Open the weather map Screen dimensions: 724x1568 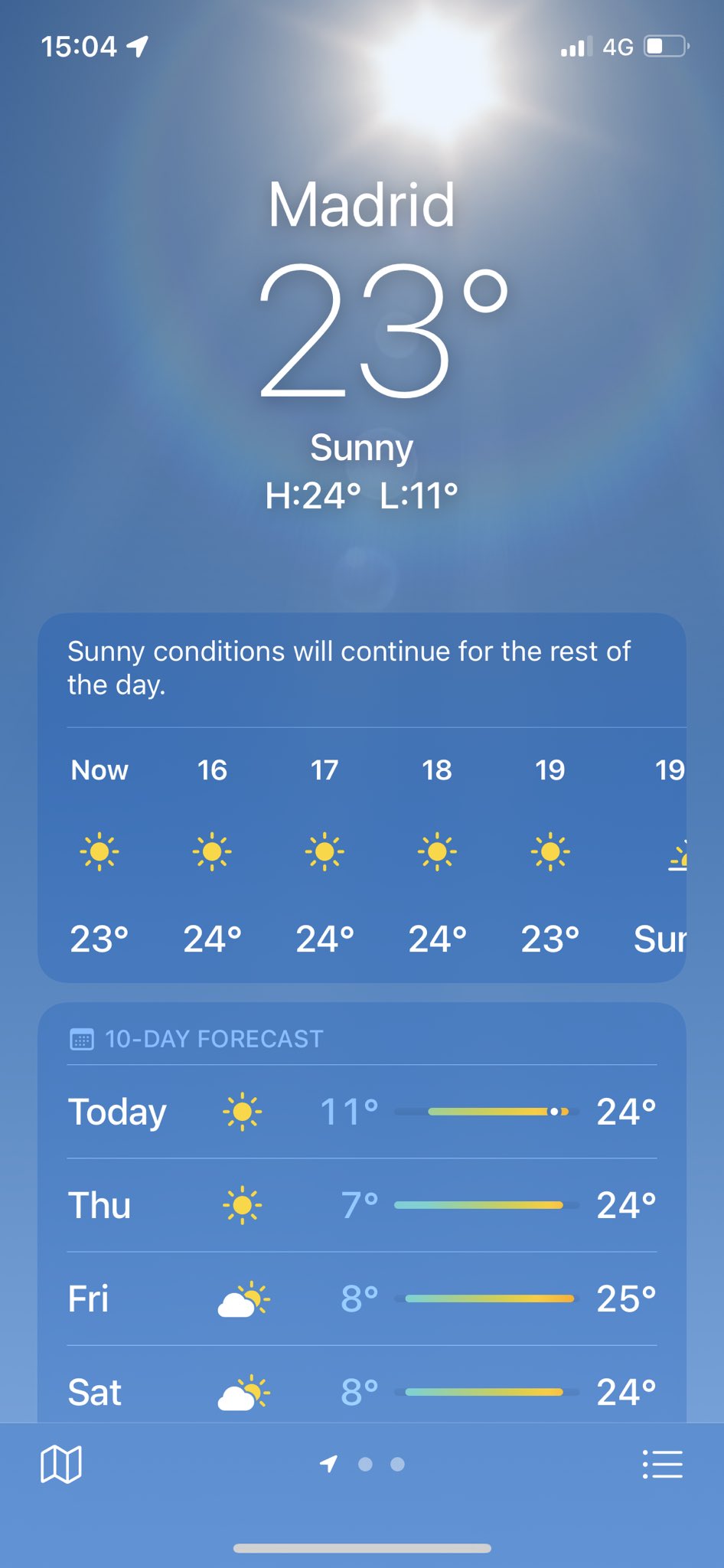point(60,1464)
